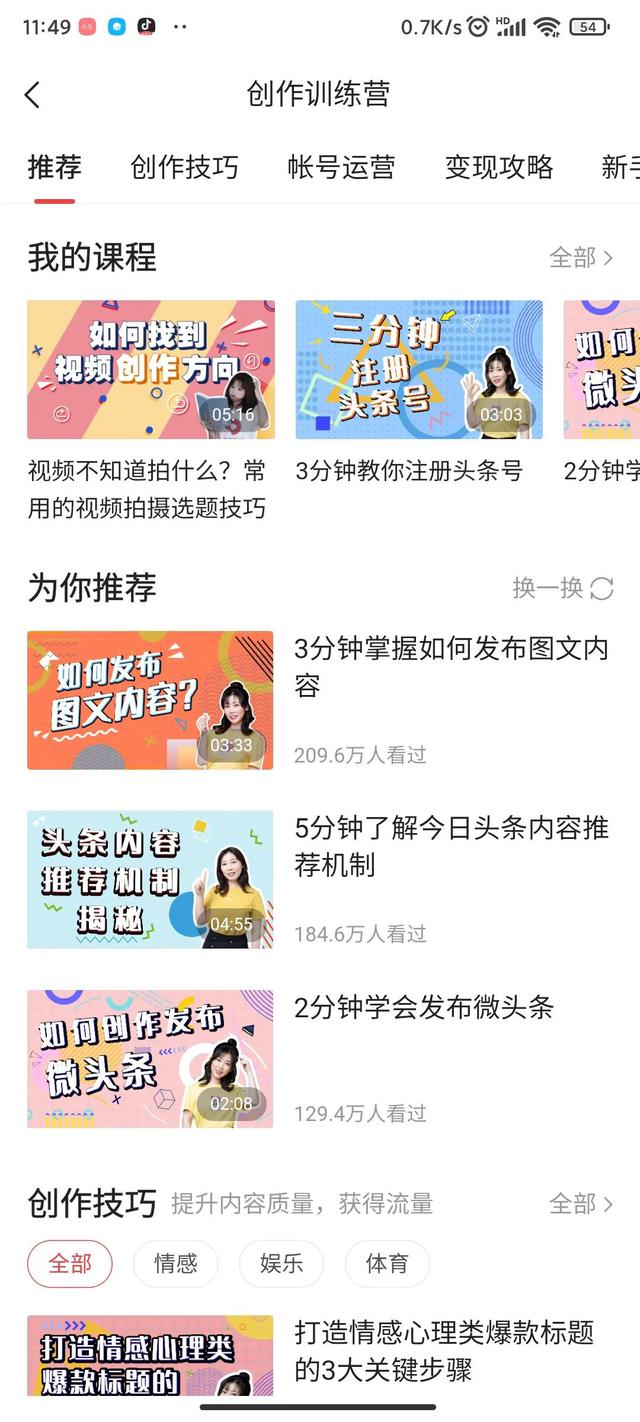Open 5分钟了解今日头条内容推荐机制 video

tap(150, 879)
